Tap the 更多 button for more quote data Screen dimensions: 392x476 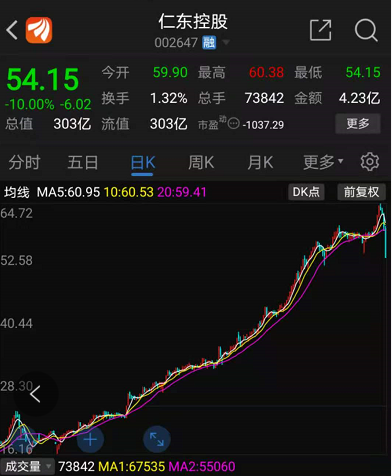358,124
